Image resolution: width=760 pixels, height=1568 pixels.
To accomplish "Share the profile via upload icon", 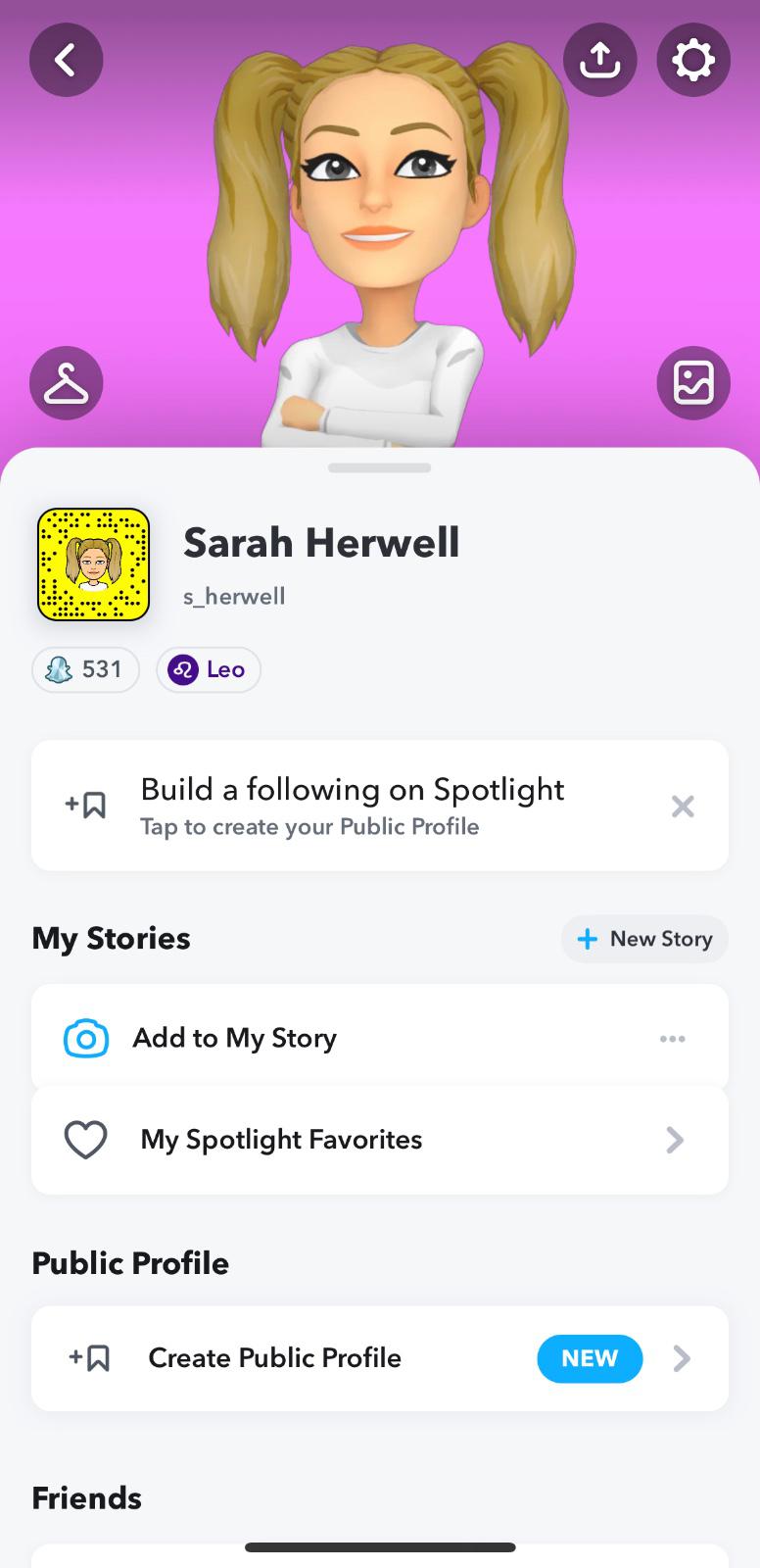I will tap(599, 60).
